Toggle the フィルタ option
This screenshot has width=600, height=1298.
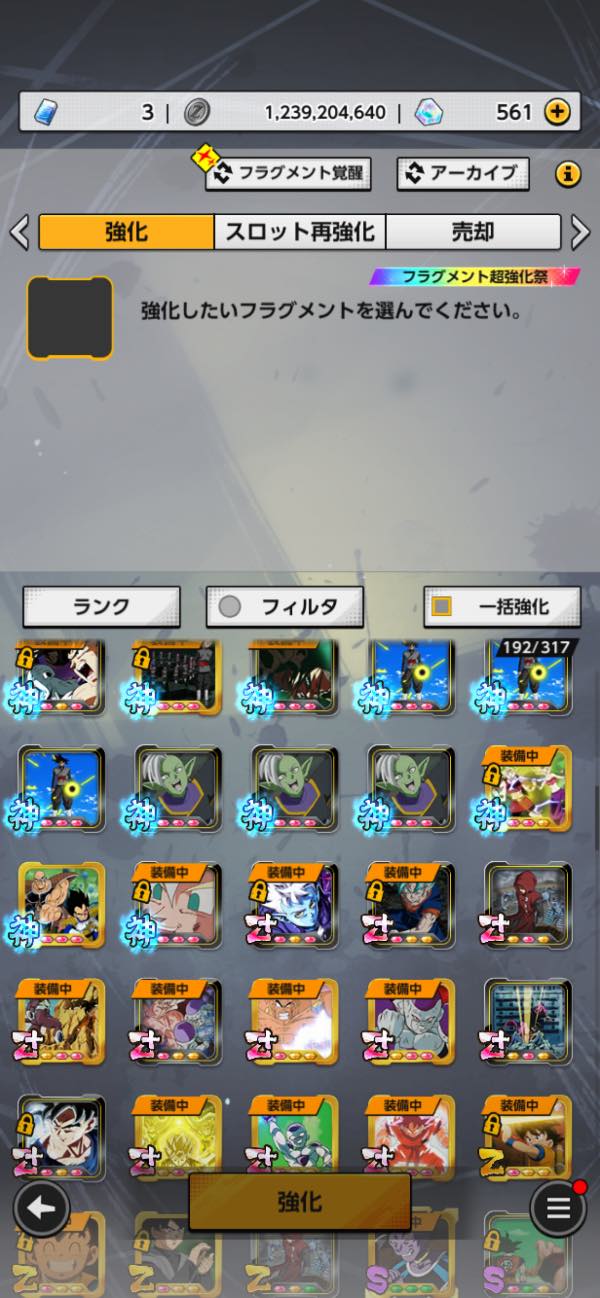pos(284,606)
